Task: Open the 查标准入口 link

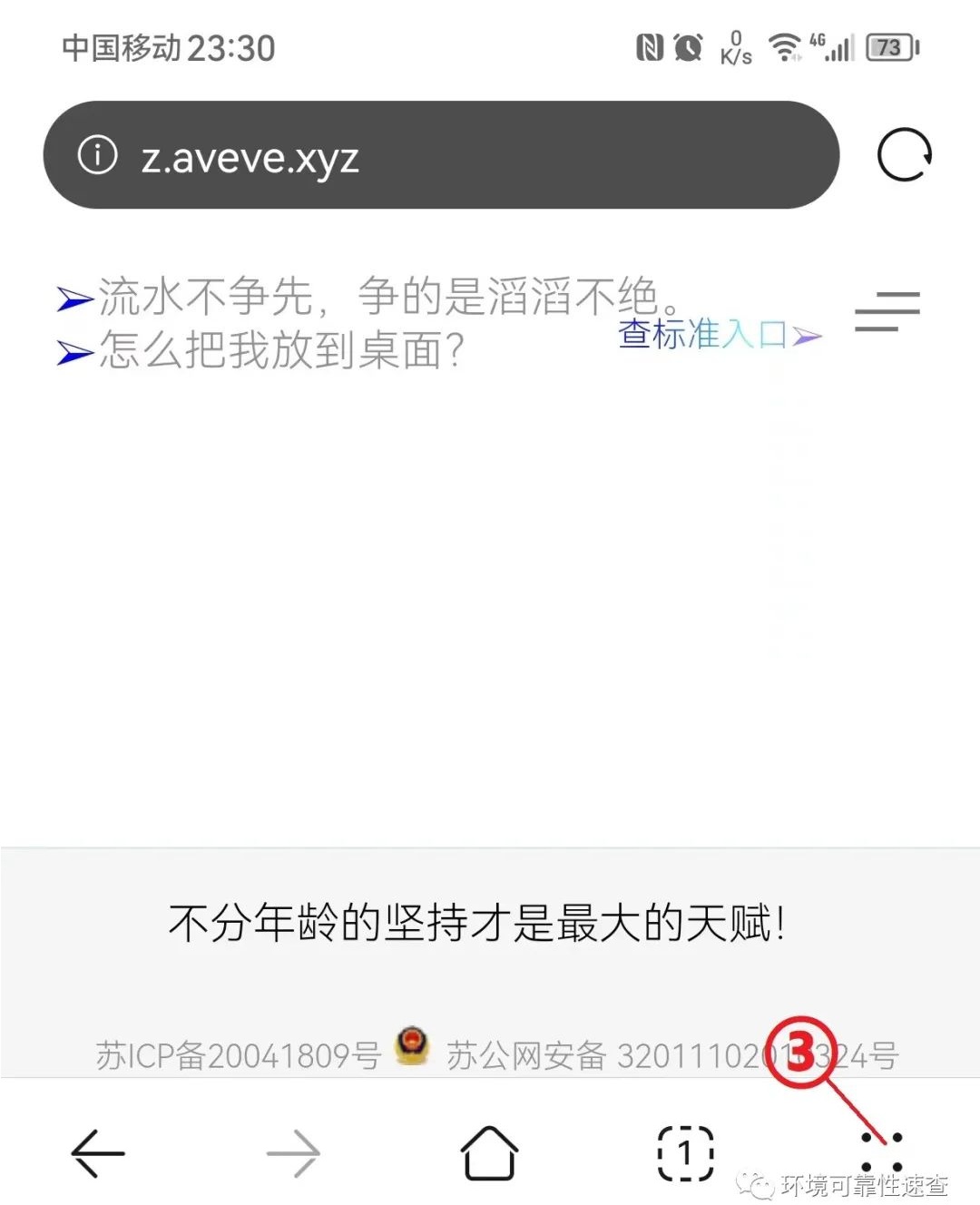Action: click(717, 335)
